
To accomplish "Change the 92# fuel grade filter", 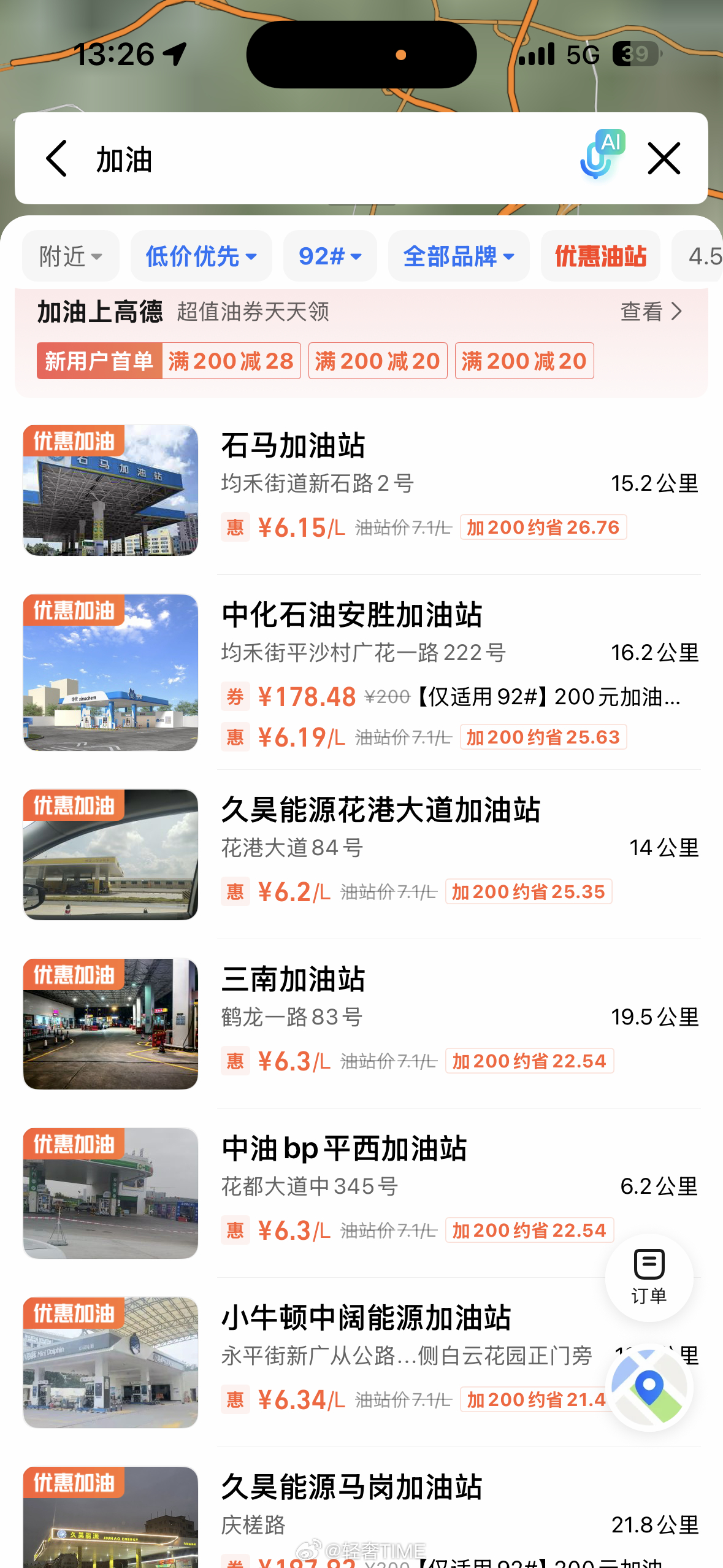I will [x=329, y=256].
